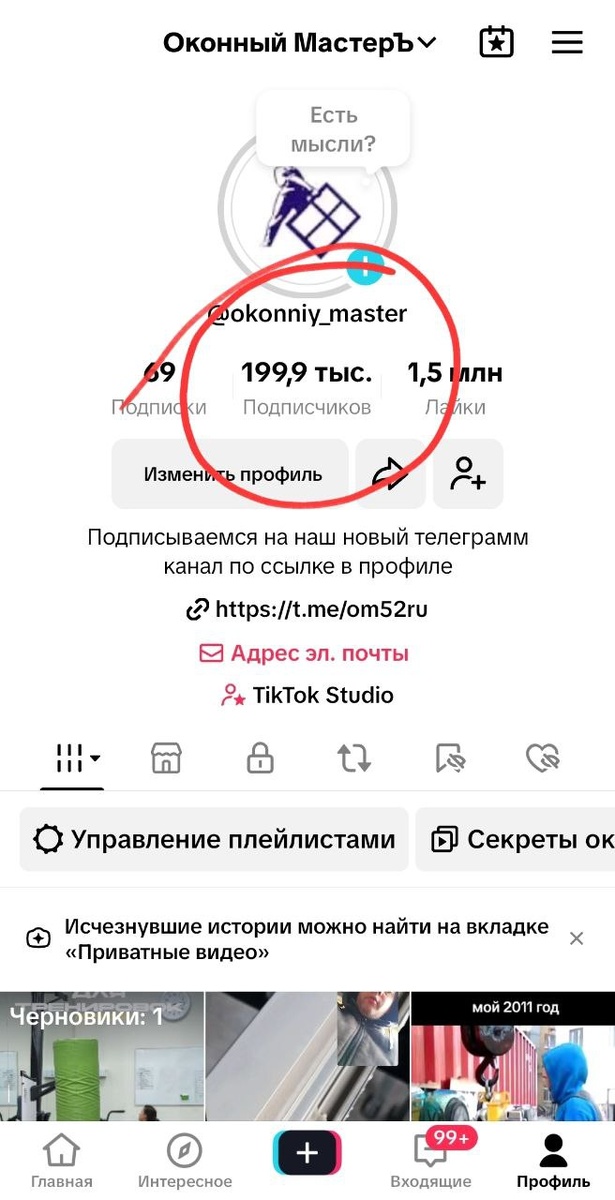Create a new video with plus button
This screenshot has height=1200, width=615.
coord(307,1153)
